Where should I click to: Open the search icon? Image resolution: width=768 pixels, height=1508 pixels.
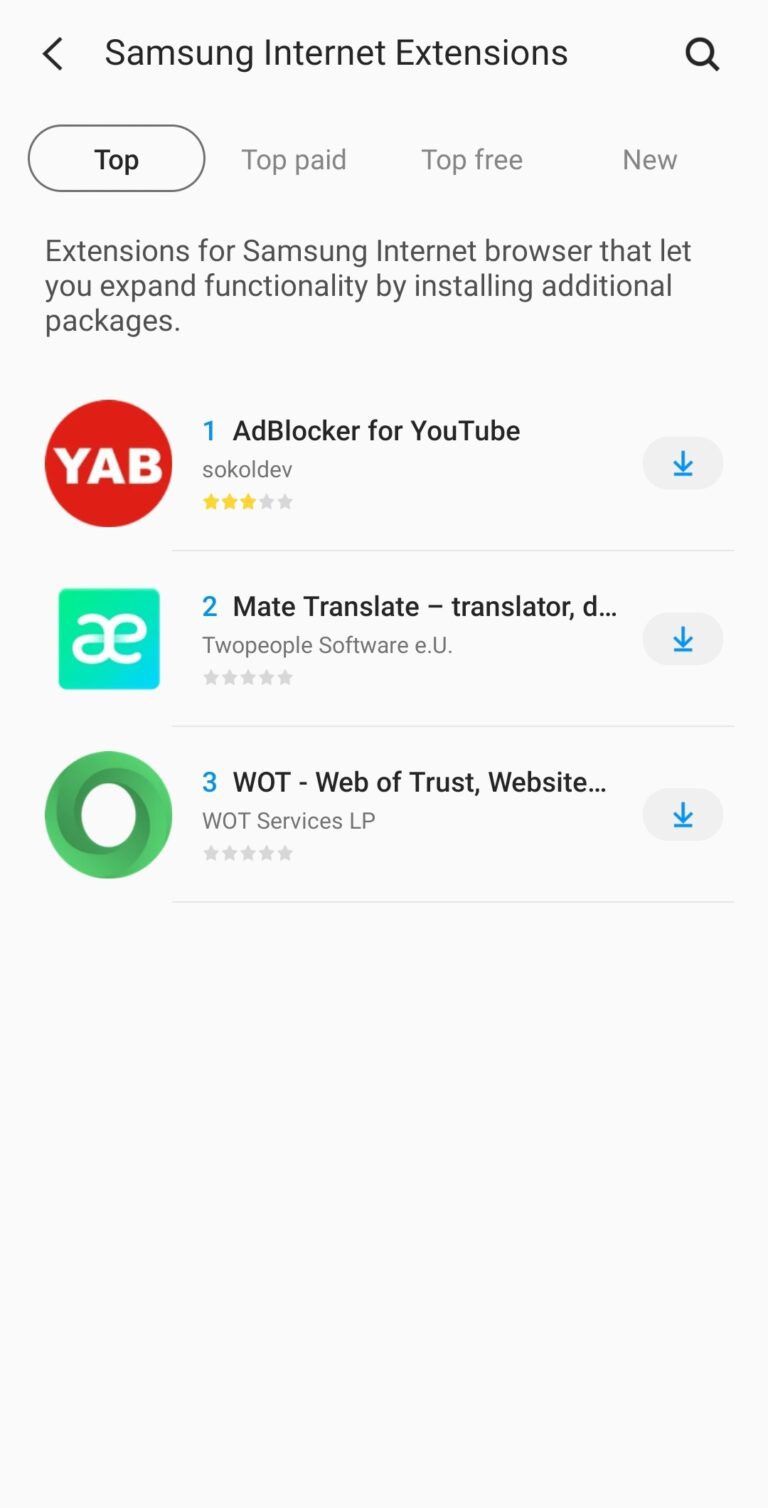click(x=702, y=54)
